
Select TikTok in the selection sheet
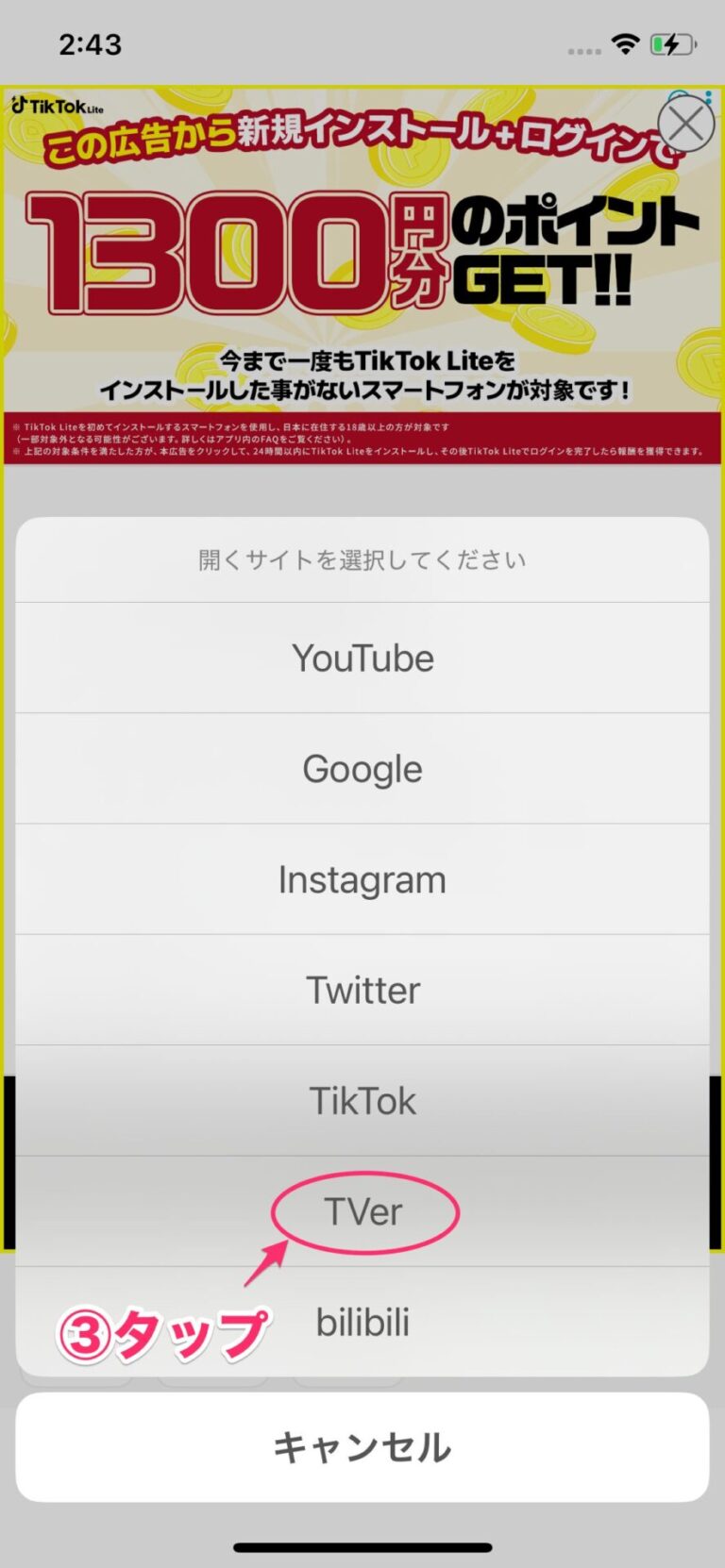click(362, 1100)
